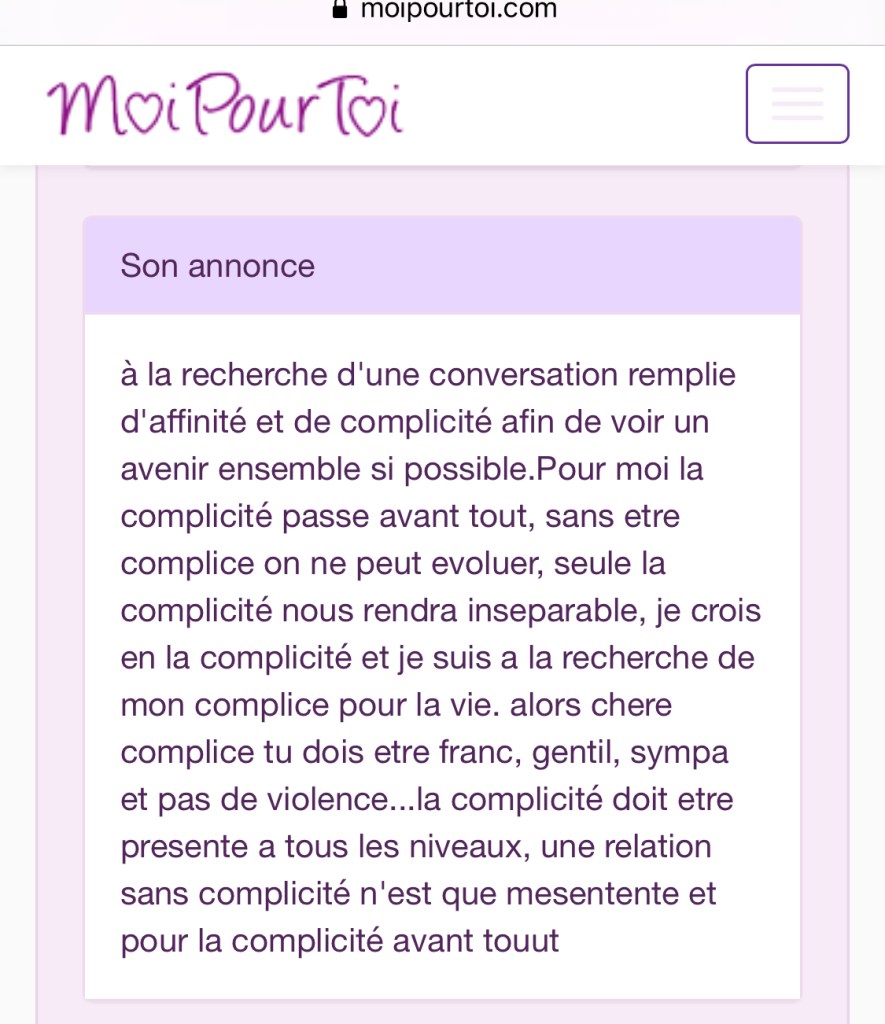Viewport: 885px width, 1024px height.
Task: Tap the MoiPourToi logo to go home
Action: pos(225,107)
